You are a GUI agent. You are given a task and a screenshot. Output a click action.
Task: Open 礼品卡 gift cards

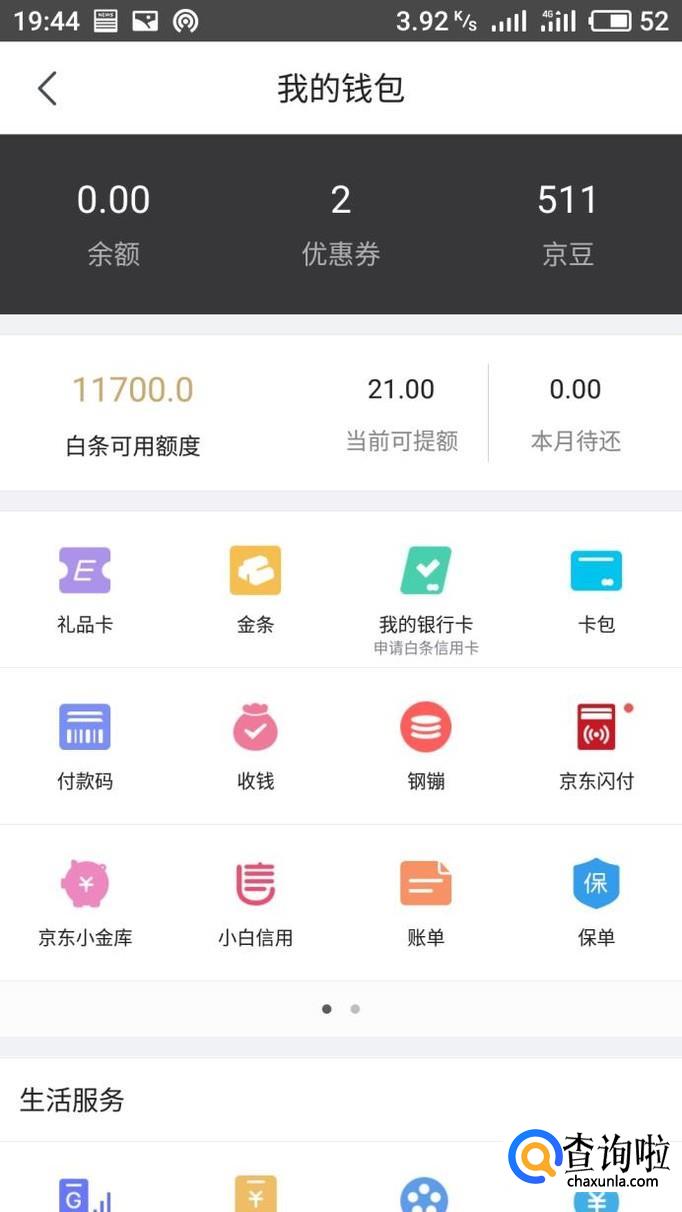(85, 588)
